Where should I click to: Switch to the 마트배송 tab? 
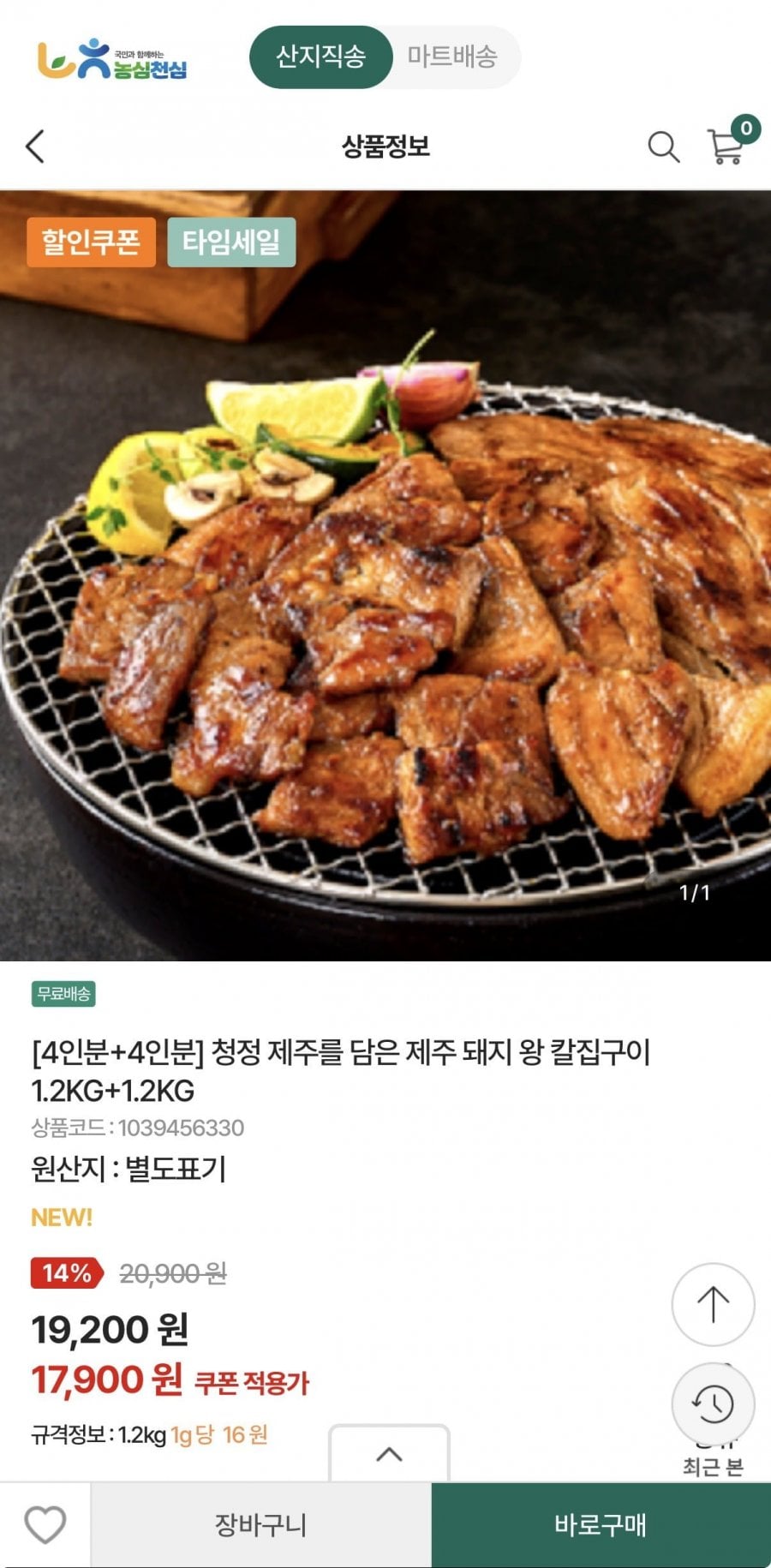point(451,57)
